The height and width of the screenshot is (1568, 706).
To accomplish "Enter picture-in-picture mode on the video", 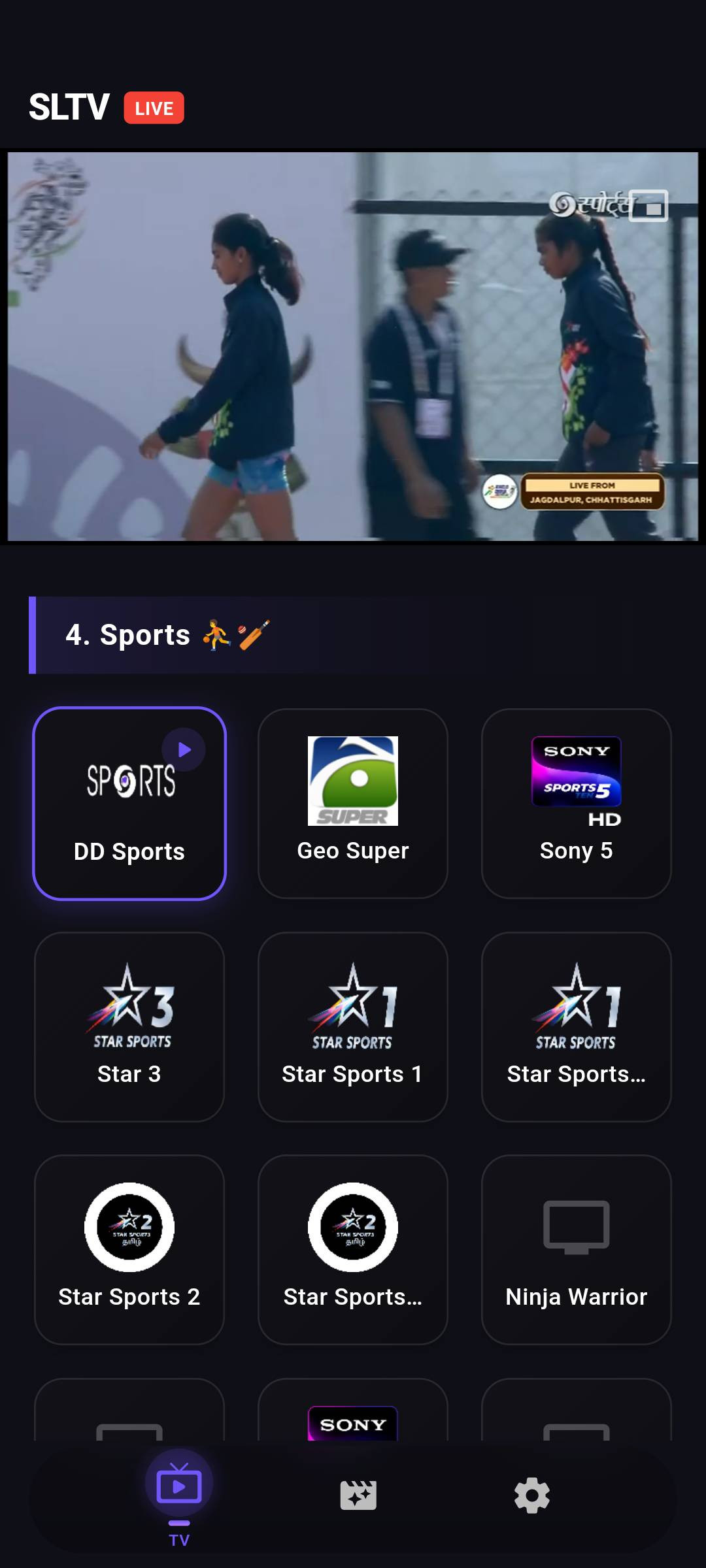I will coord(648,206).
